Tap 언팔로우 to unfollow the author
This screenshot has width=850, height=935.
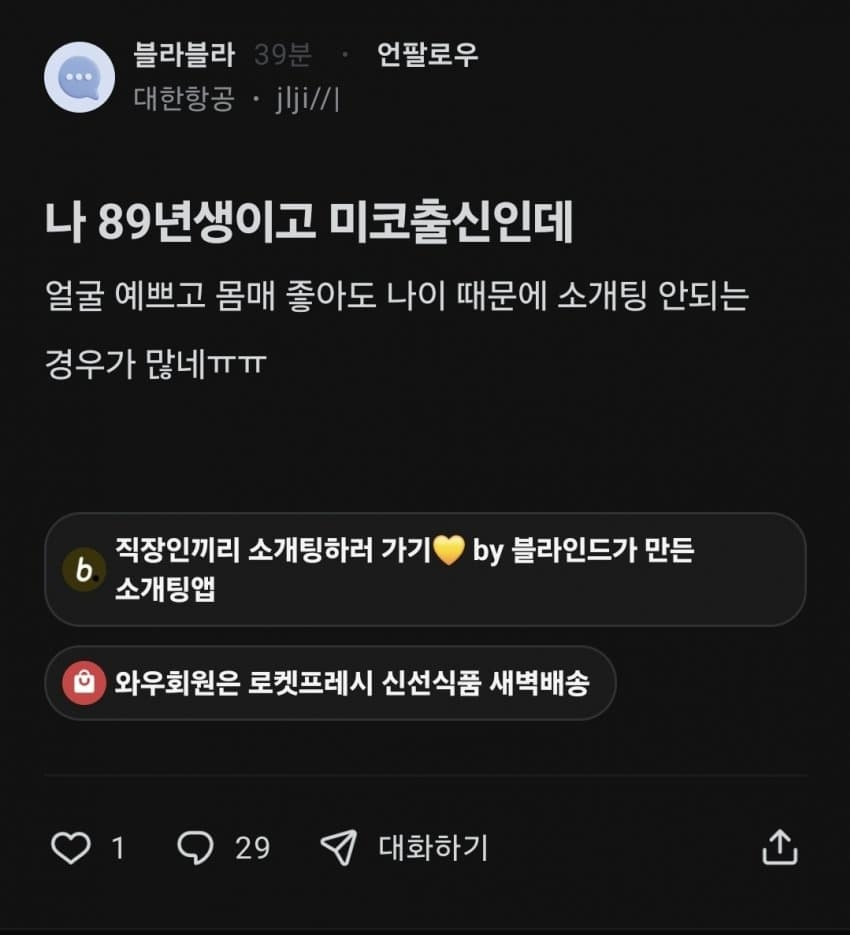tap(427, 55)
